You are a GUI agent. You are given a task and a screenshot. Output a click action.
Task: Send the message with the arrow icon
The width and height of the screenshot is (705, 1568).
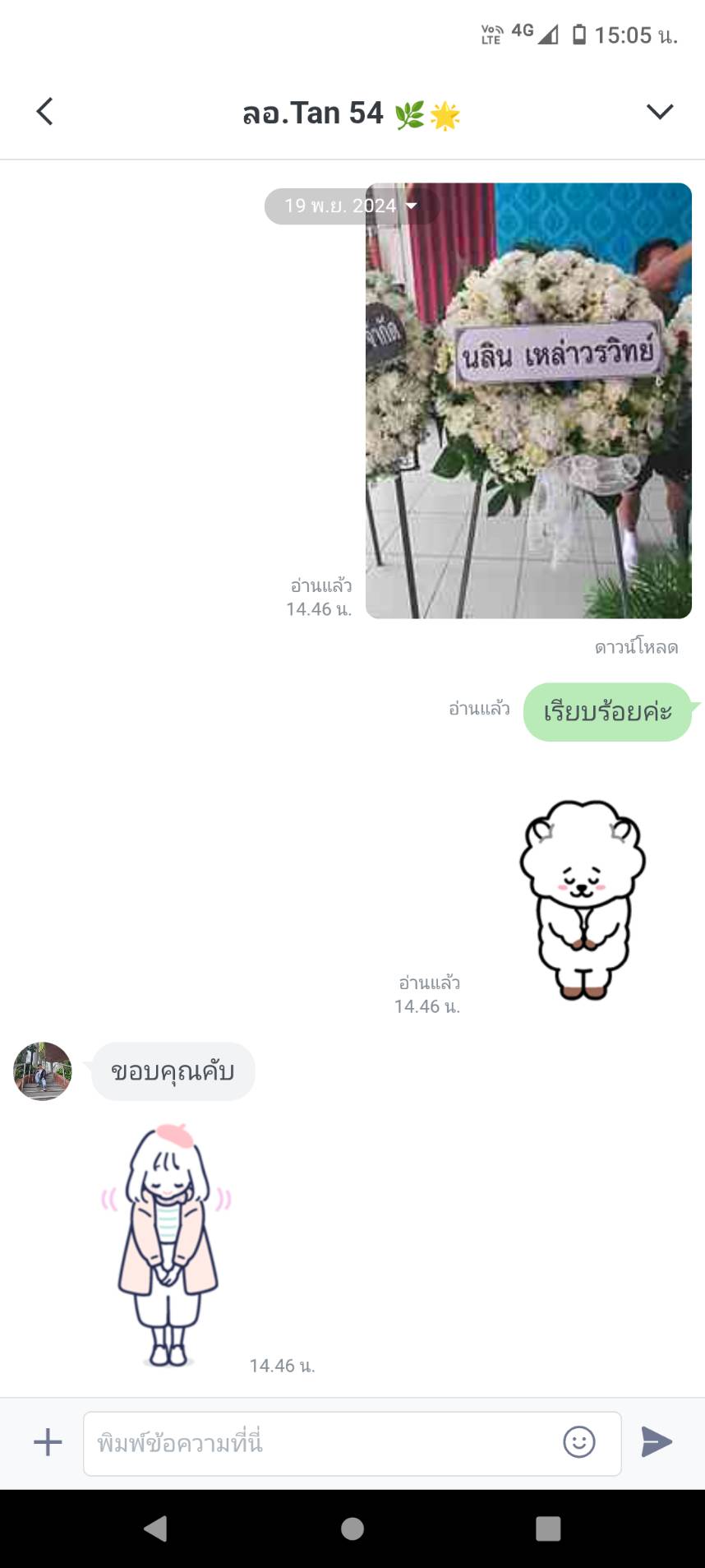(657, 1441)
